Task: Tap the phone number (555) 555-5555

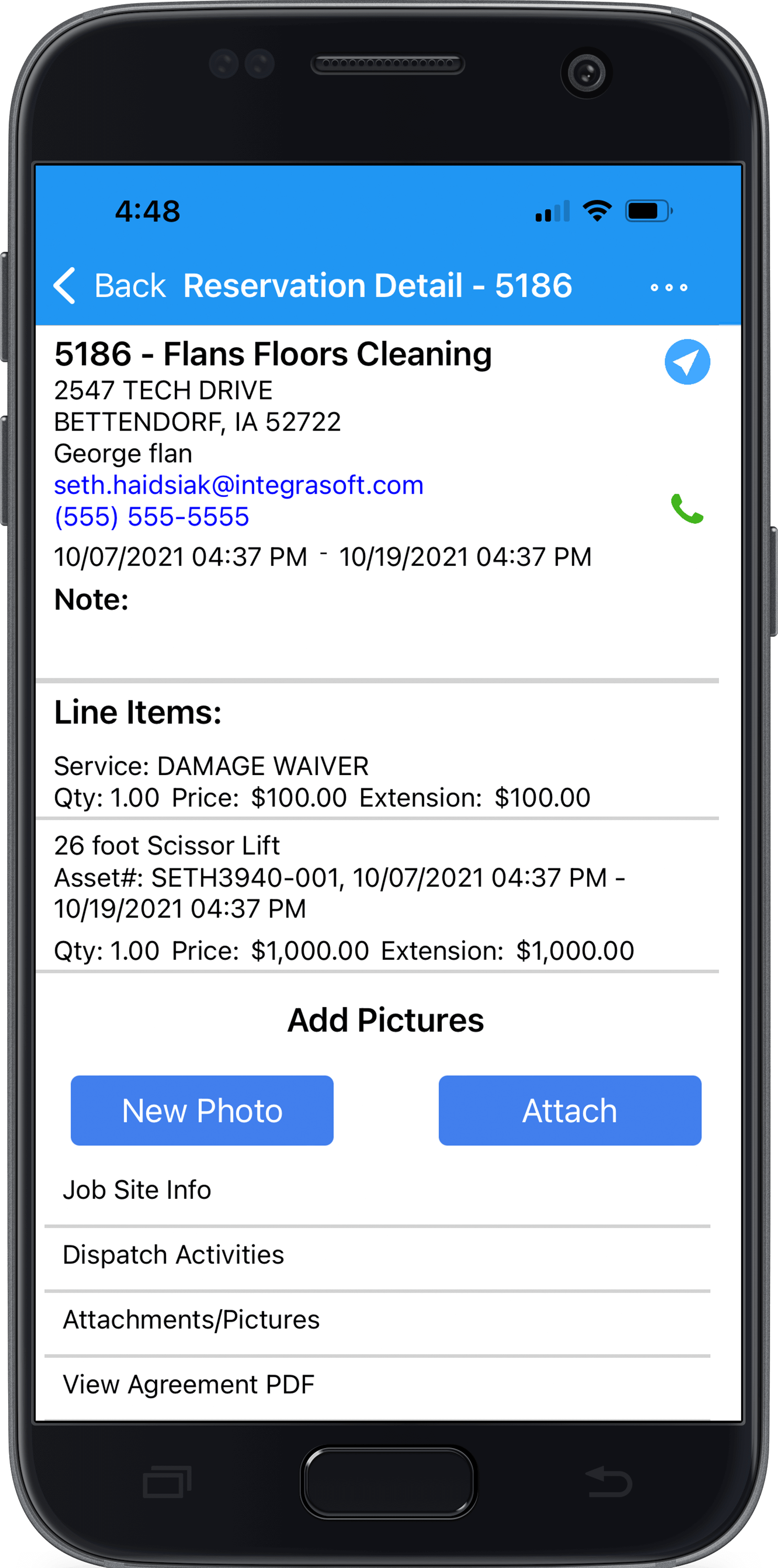Action: click(151, 517)
